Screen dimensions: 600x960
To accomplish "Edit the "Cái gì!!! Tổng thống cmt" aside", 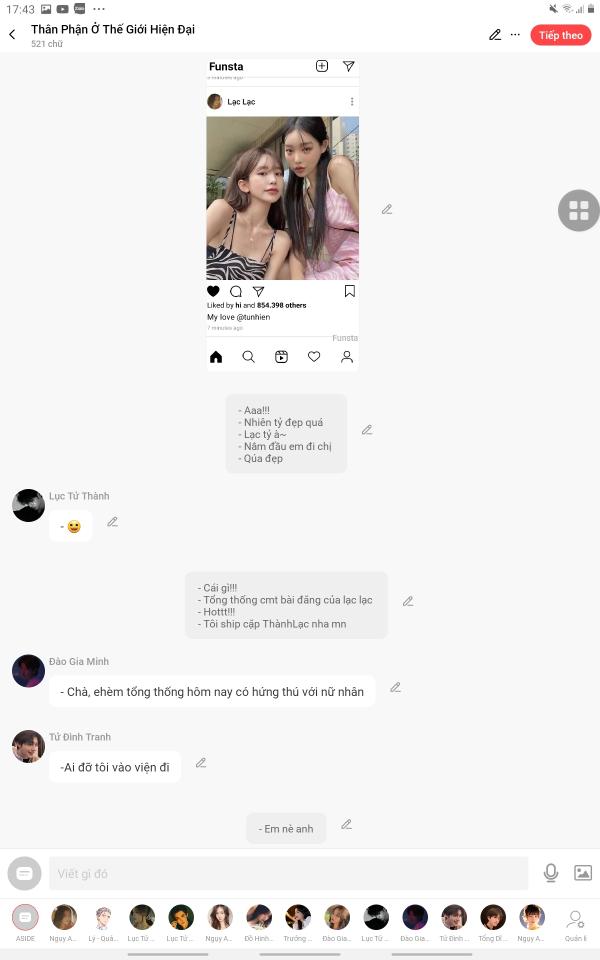I will point(408,601).
